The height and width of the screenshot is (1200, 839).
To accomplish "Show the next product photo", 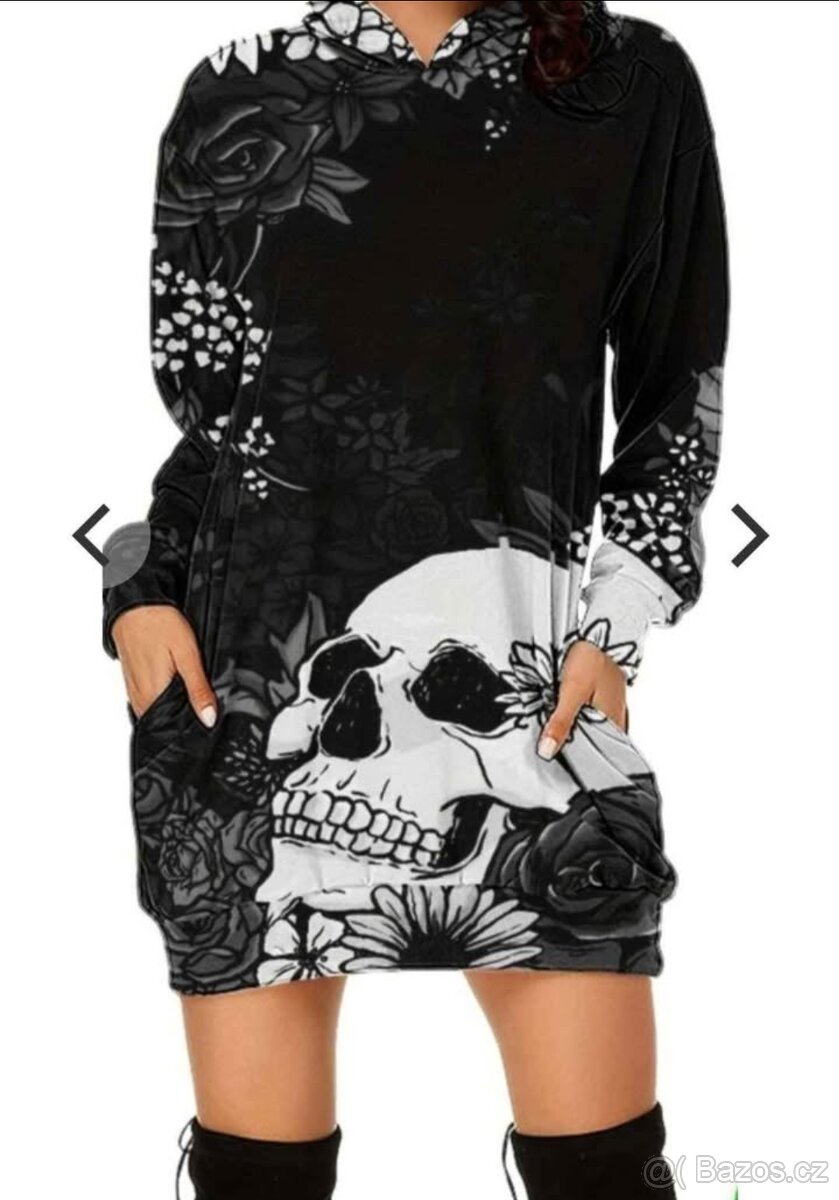I will tap(749, 535).
